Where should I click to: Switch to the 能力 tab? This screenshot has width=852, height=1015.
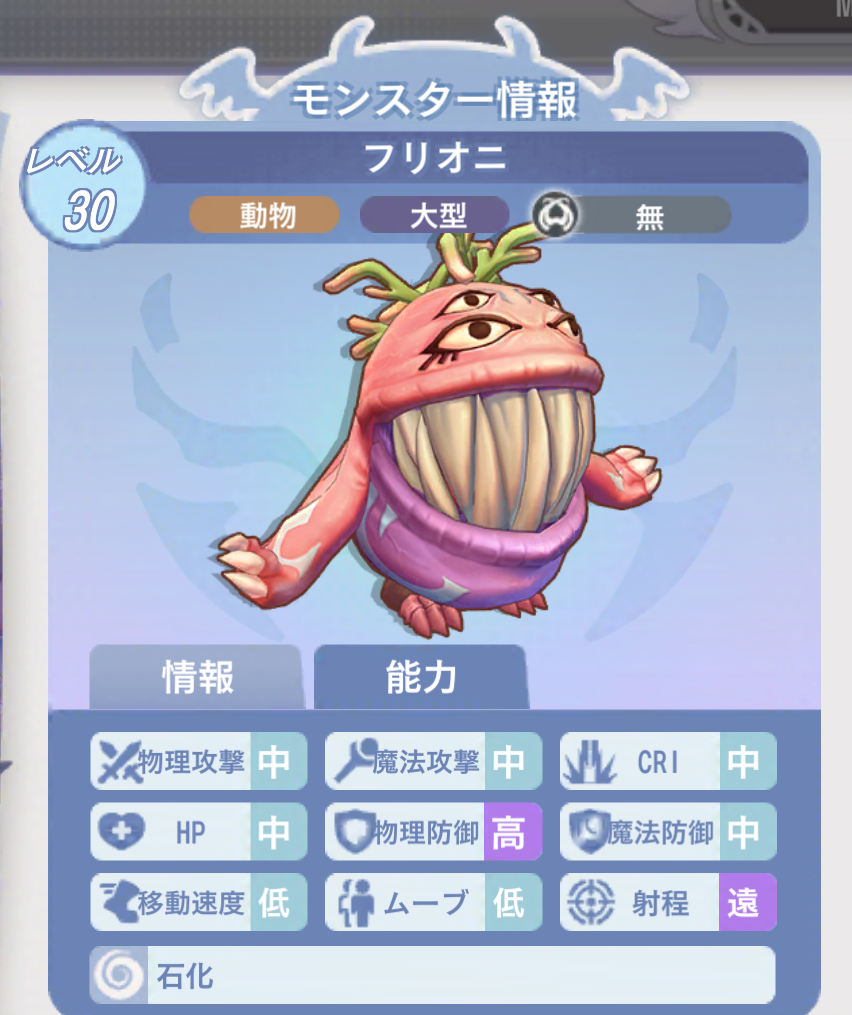coord(421,677)
